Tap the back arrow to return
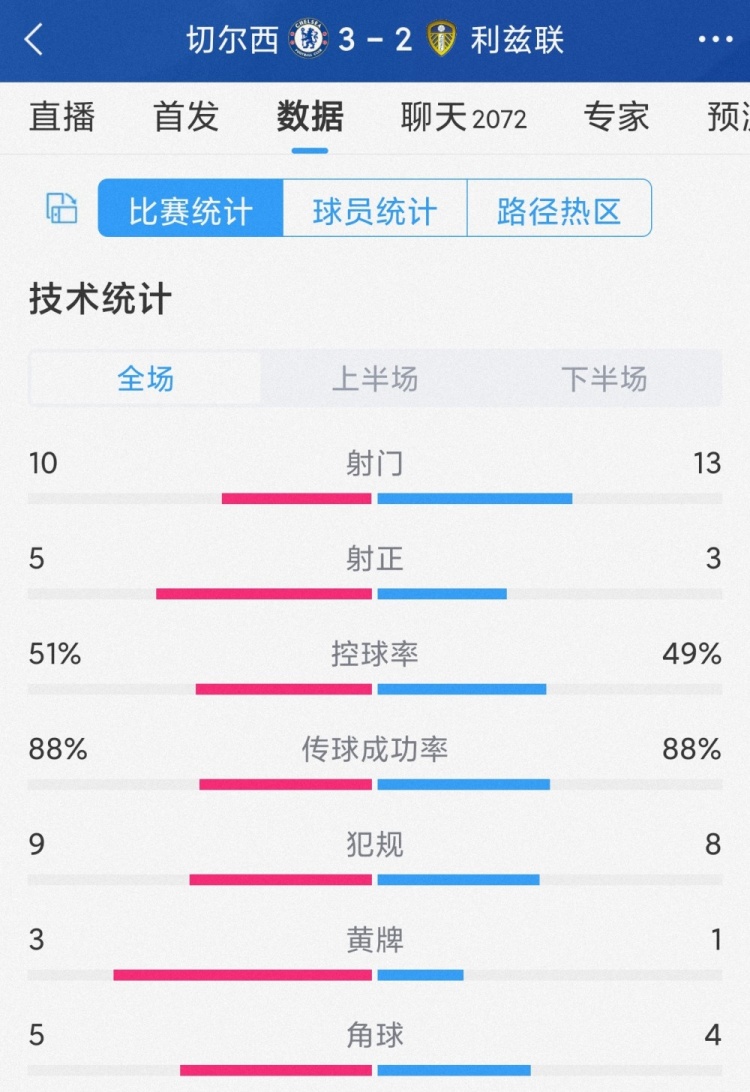The image size is (750, 1092). (32, 40)
